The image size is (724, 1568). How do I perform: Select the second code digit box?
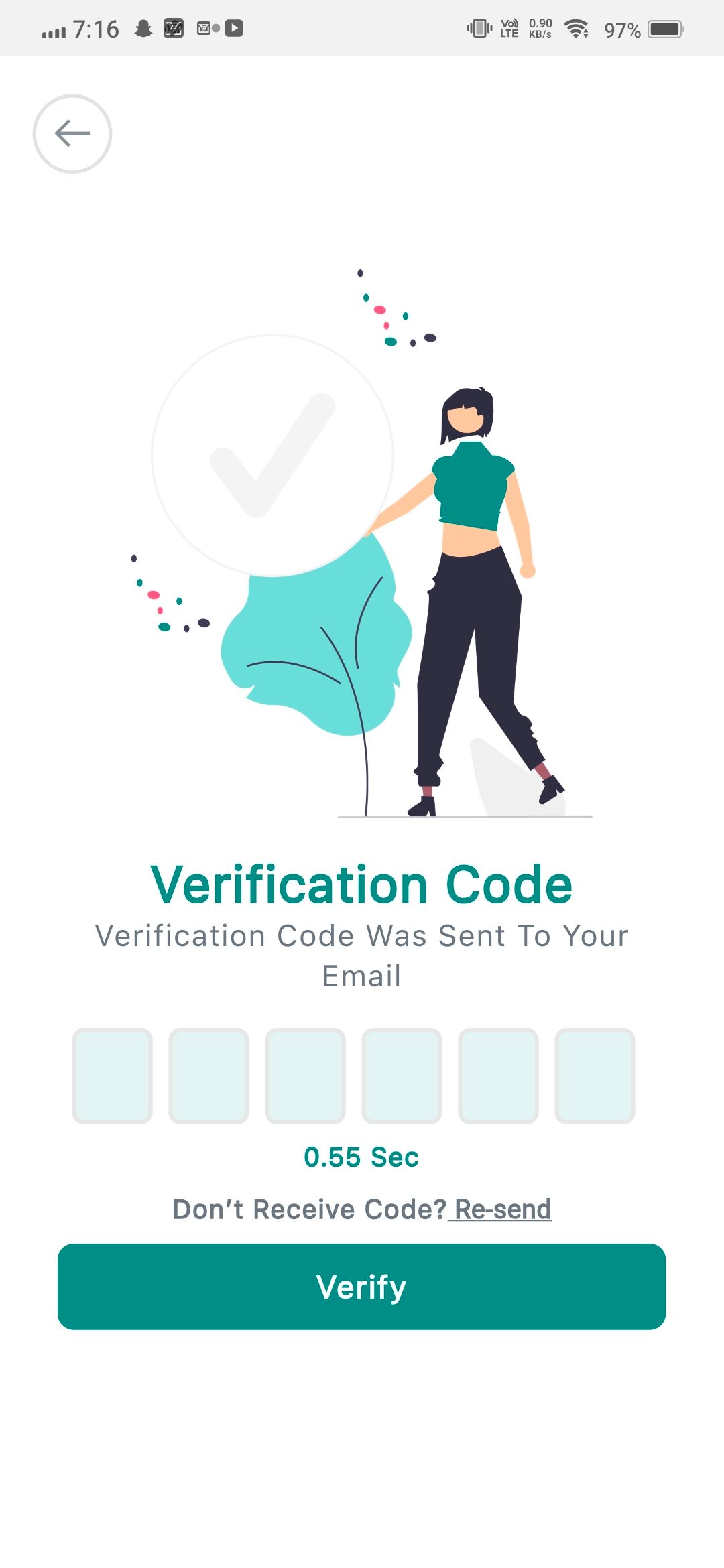pyautogui.click(x=209, y=1075)
